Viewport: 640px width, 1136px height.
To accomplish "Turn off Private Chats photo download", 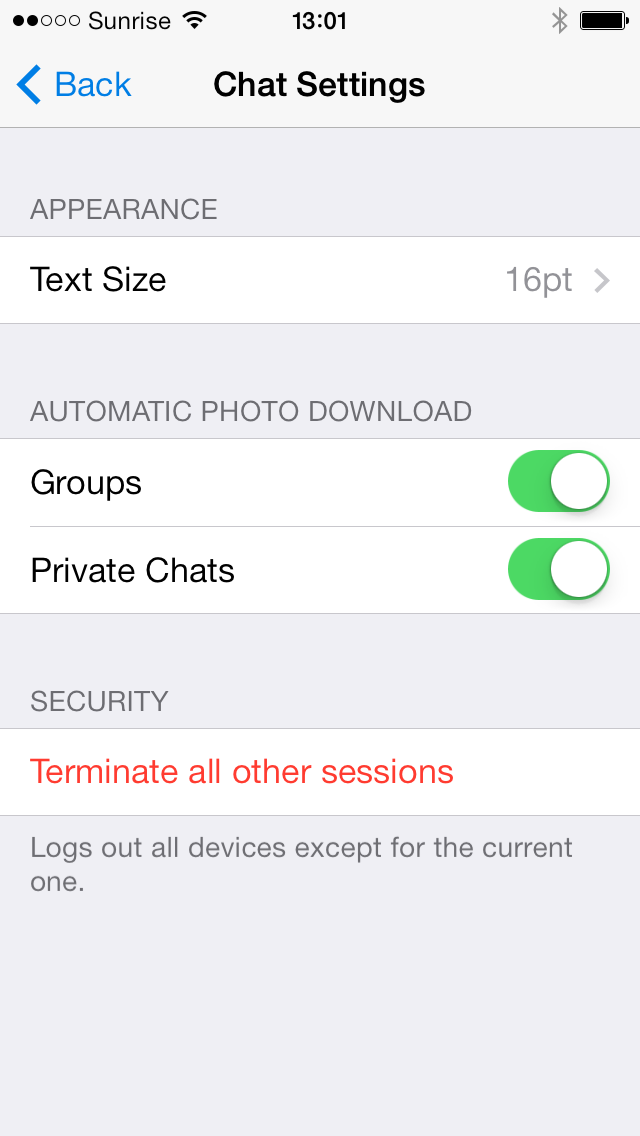I will click(559, 569).
